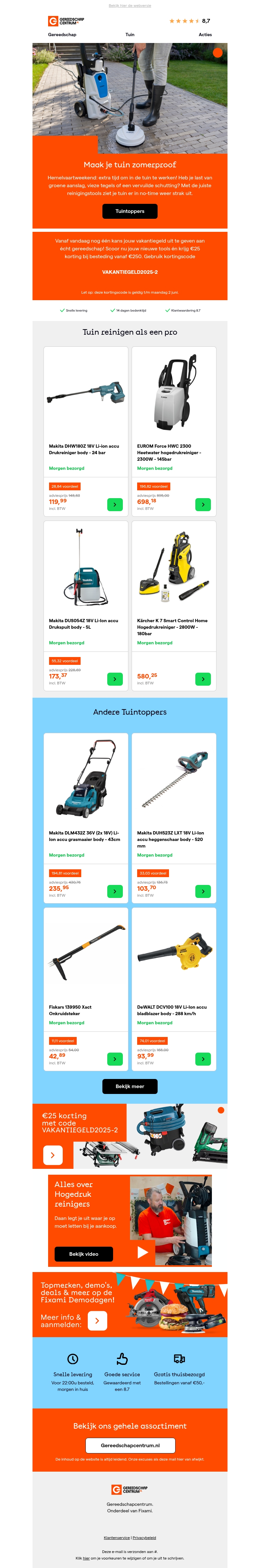Viewport: 260px width, 1568px height.
Task: Open the €25 korting VAKANTIEGELD2025-2 arrow
Action: [x=53, y=1155]
